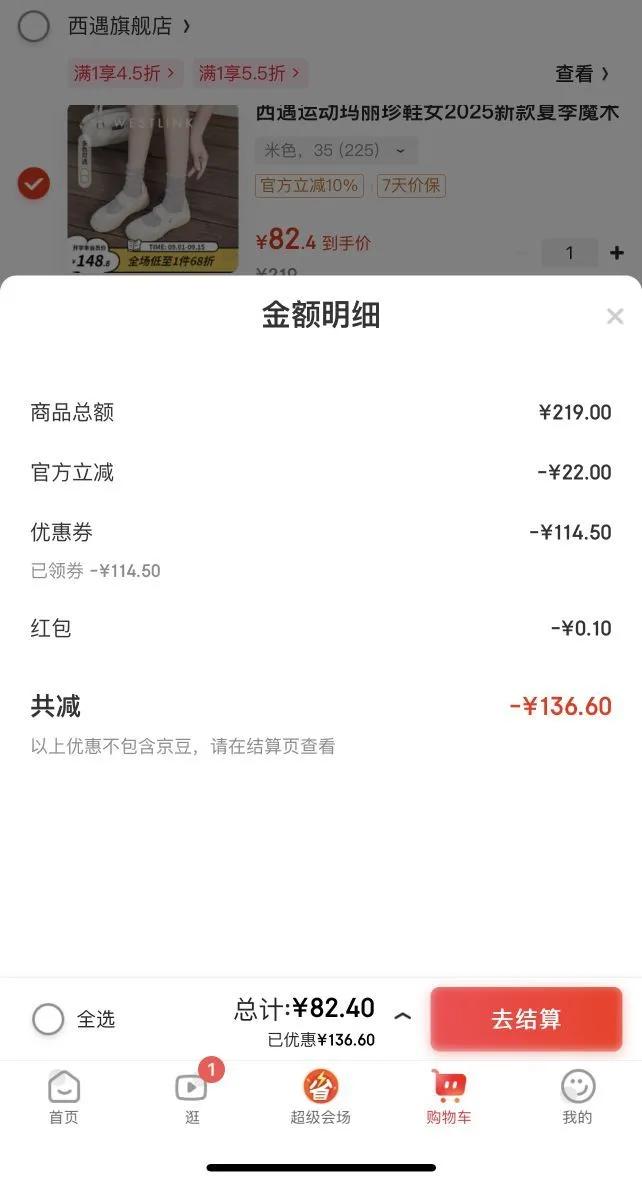Open the 我的 profile tab

point(577,1096)
